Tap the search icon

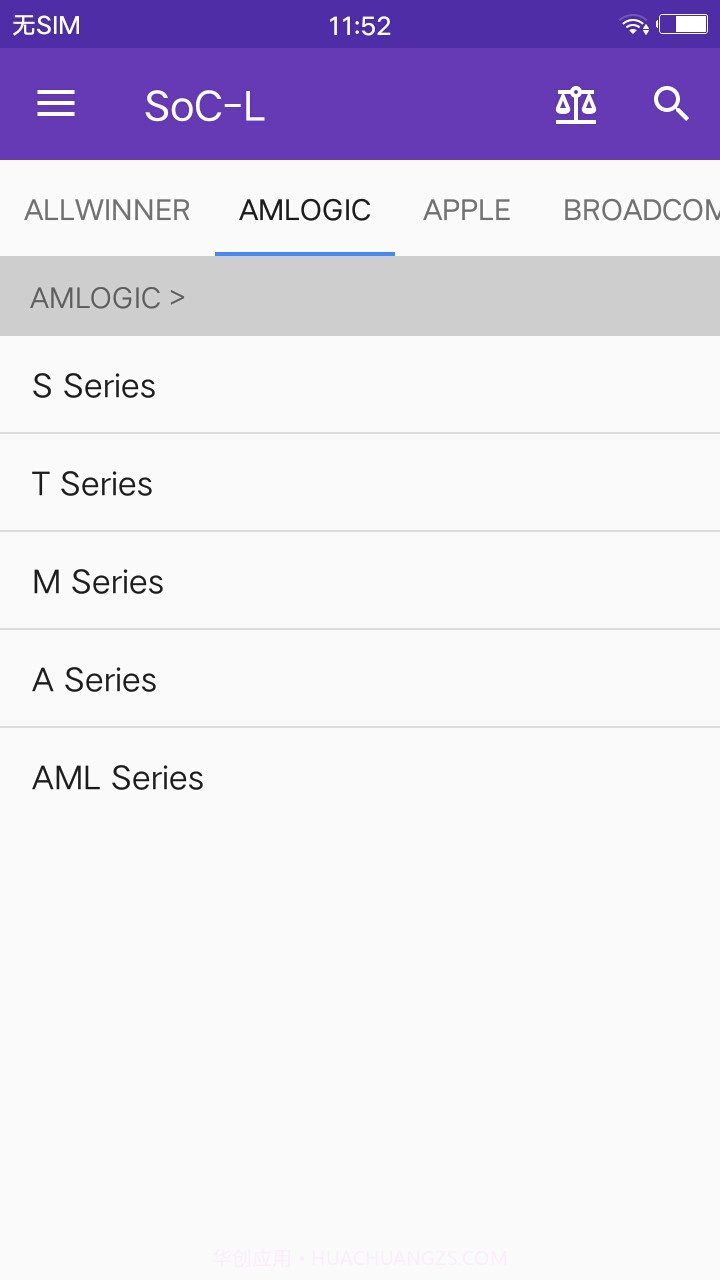[x=672, y=104]
